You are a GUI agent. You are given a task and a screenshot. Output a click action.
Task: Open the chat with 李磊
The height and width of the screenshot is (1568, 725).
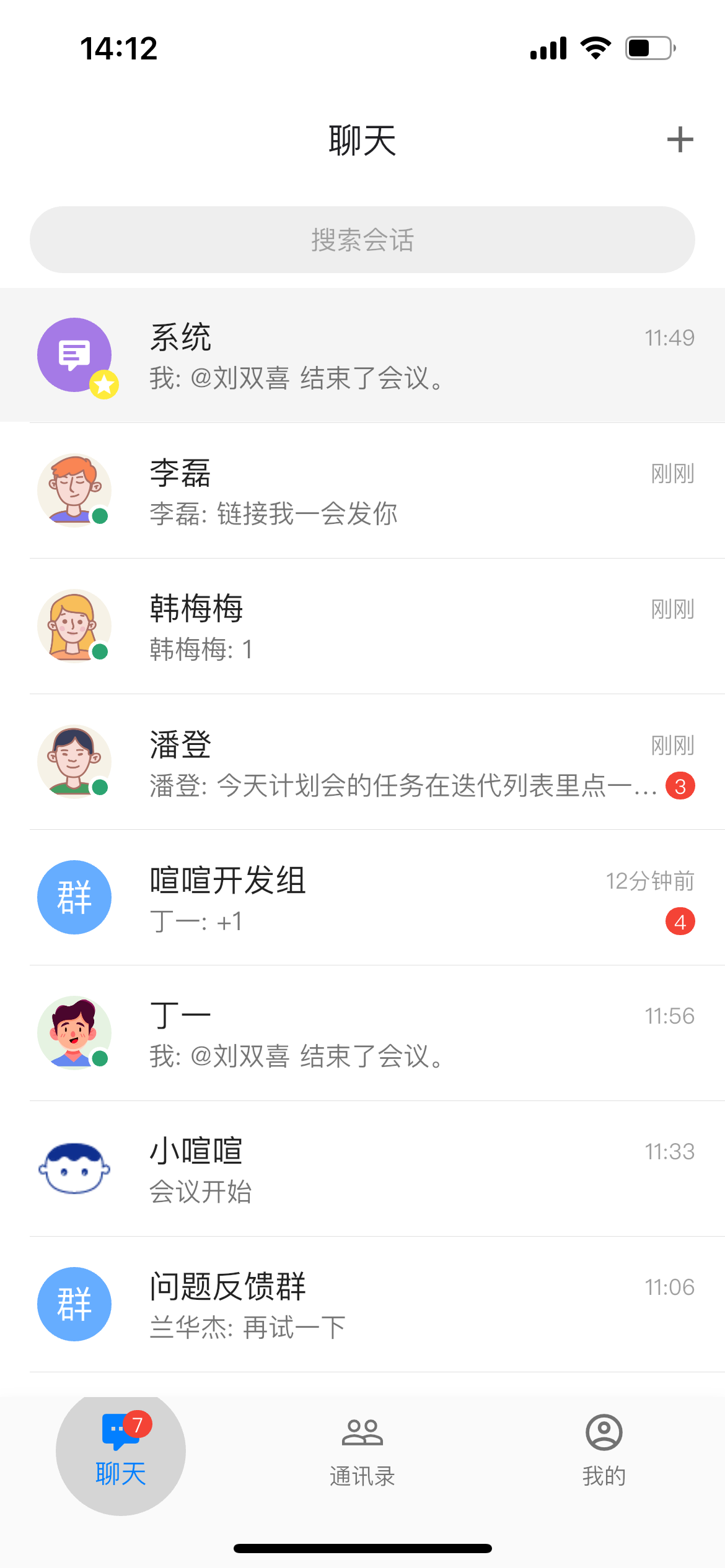pyautogui.click(x=362, y=491)
